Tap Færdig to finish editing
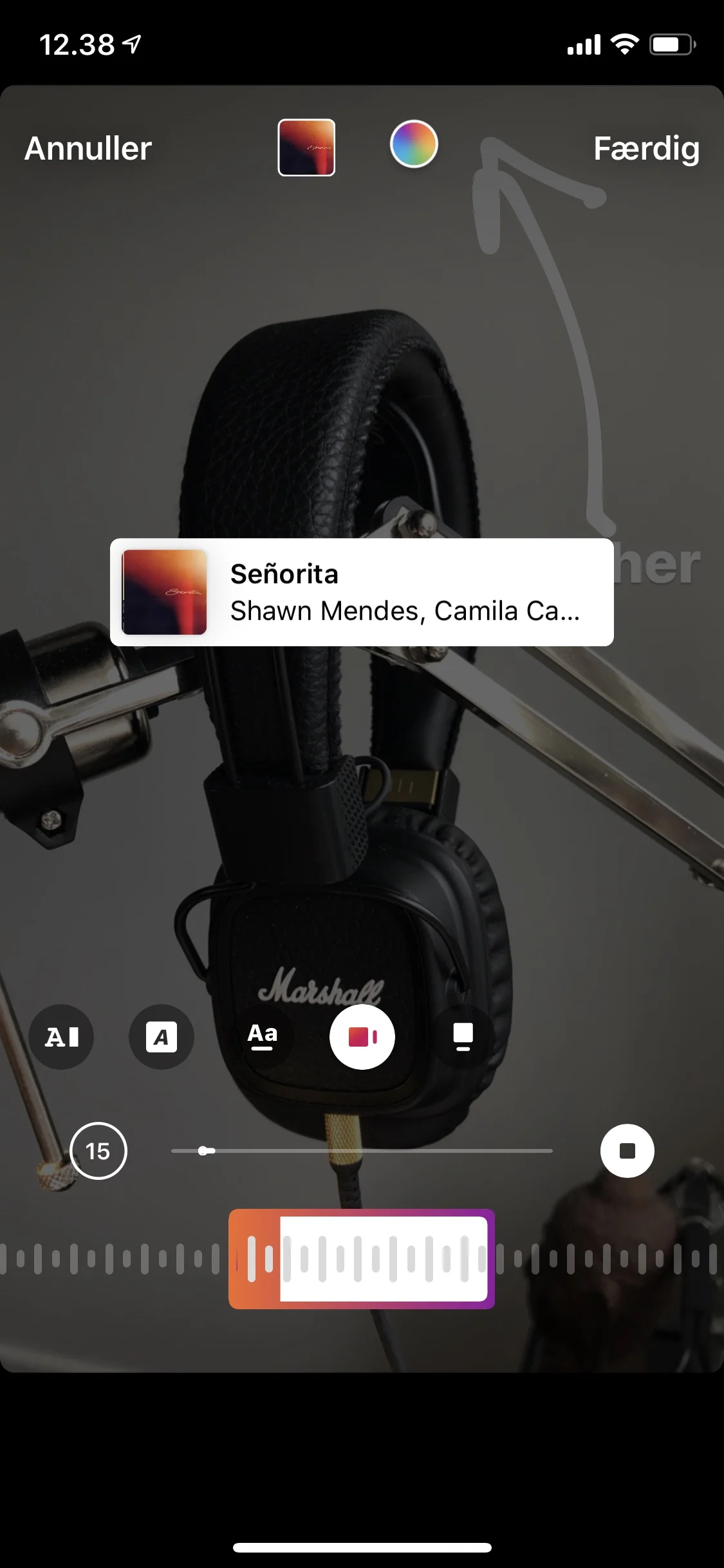The height and width of the screenshot is (1568, 724). [645, 149]
